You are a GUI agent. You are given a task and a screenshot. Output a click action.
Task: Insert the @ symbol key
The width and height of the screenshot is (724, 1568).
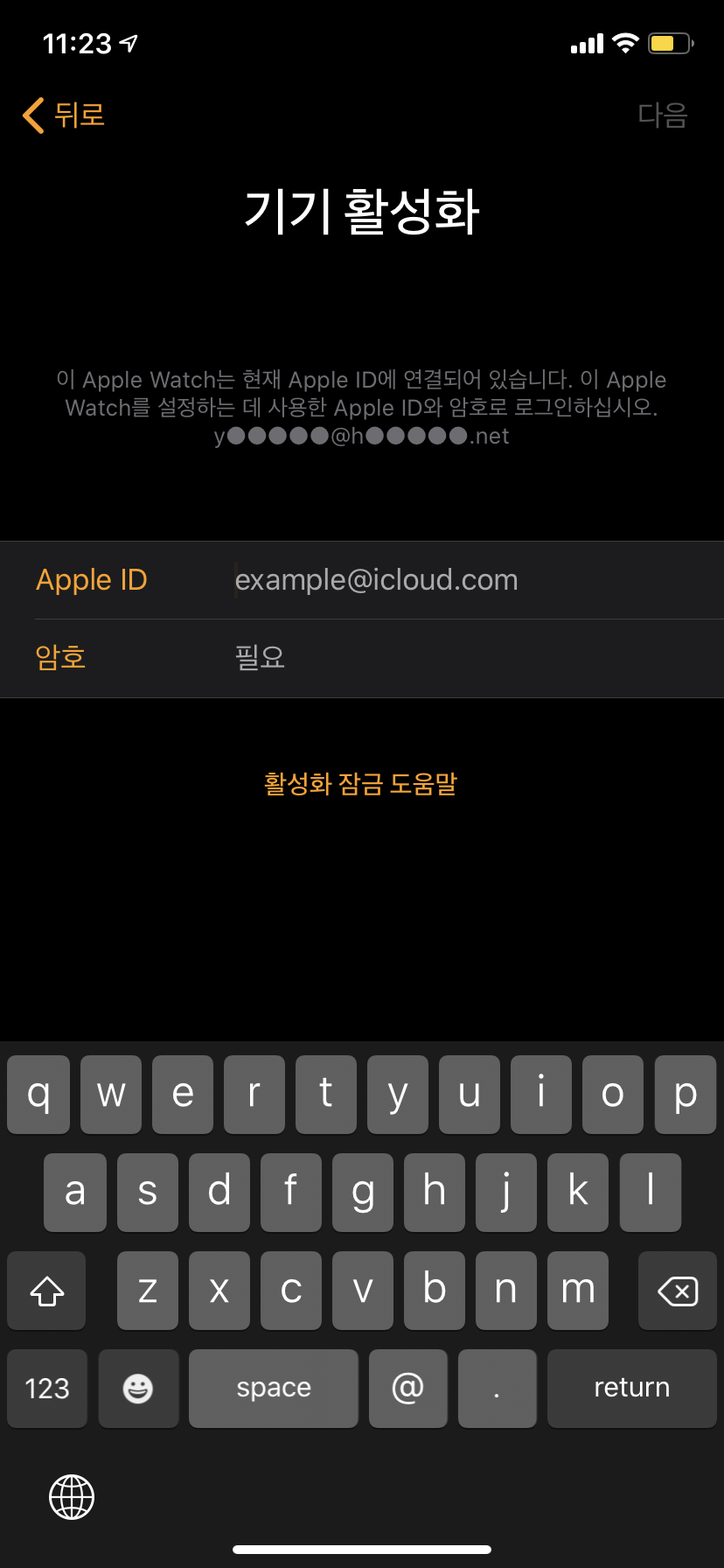point(407,1388)
